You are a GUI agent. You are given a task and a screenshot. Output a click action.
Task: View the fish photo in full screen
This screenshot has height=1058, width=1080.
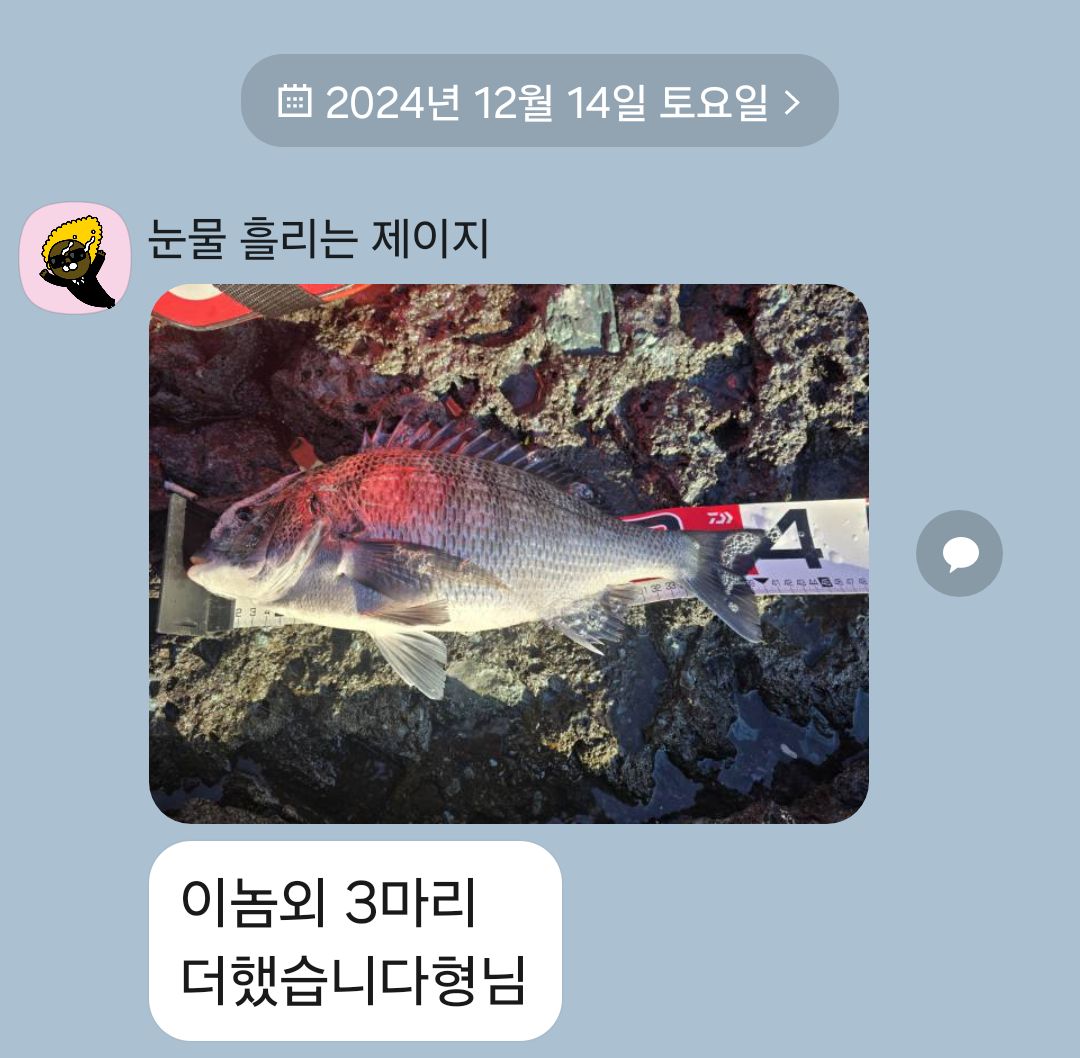(x=508, y=553)
